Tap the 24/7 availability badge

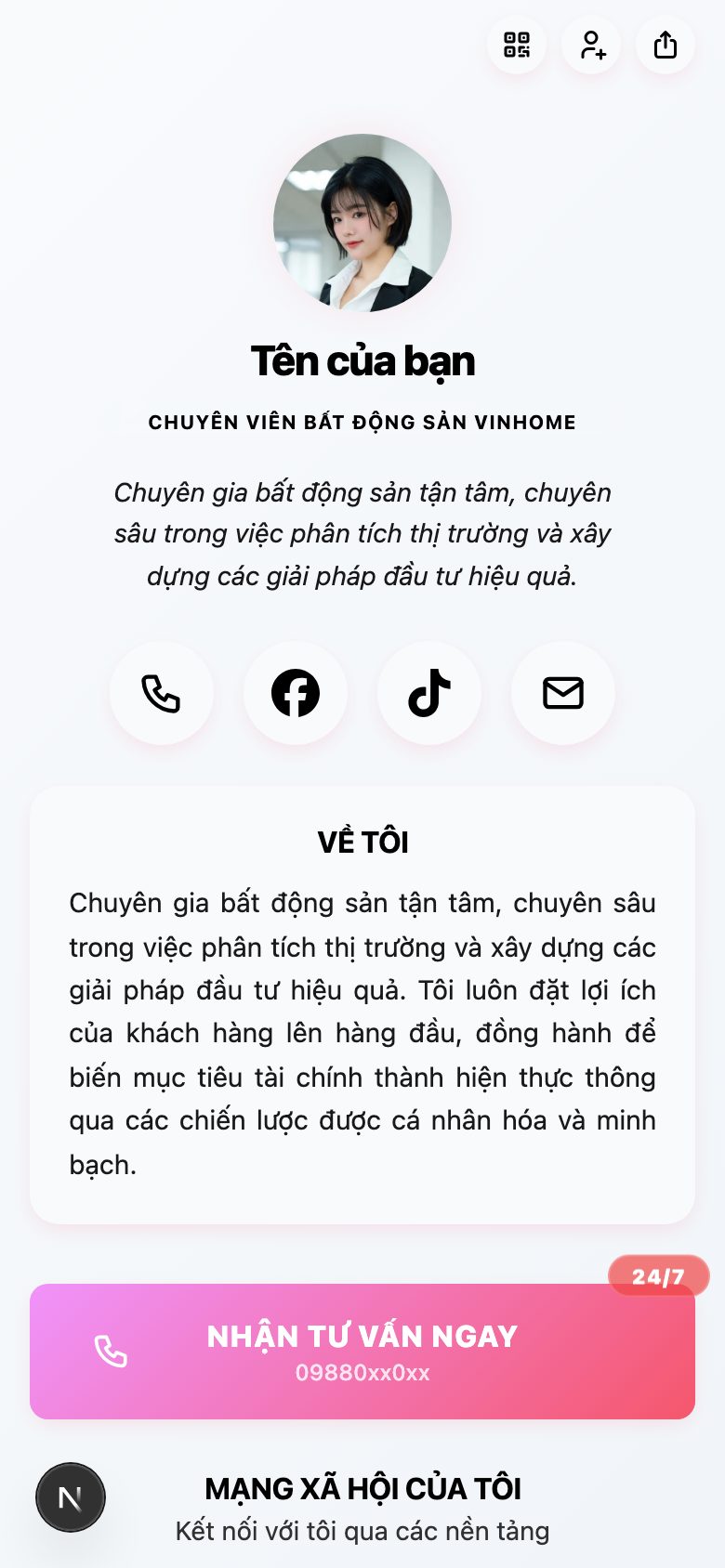[657, 1274]
